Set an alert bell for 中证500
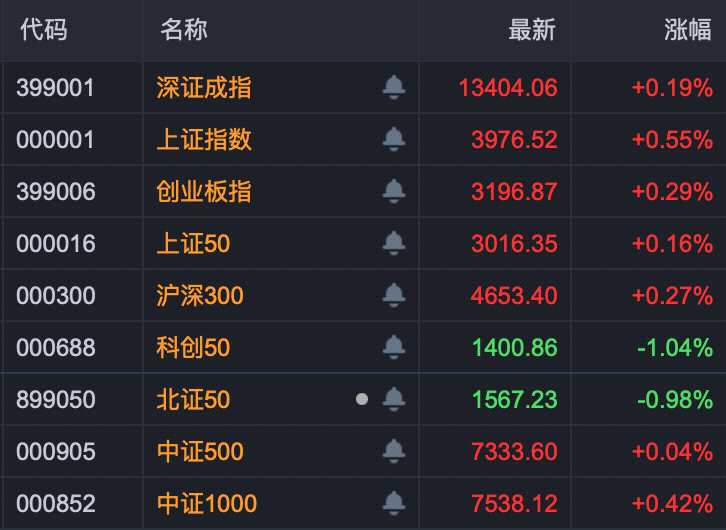726x530 pixels. 394,452
